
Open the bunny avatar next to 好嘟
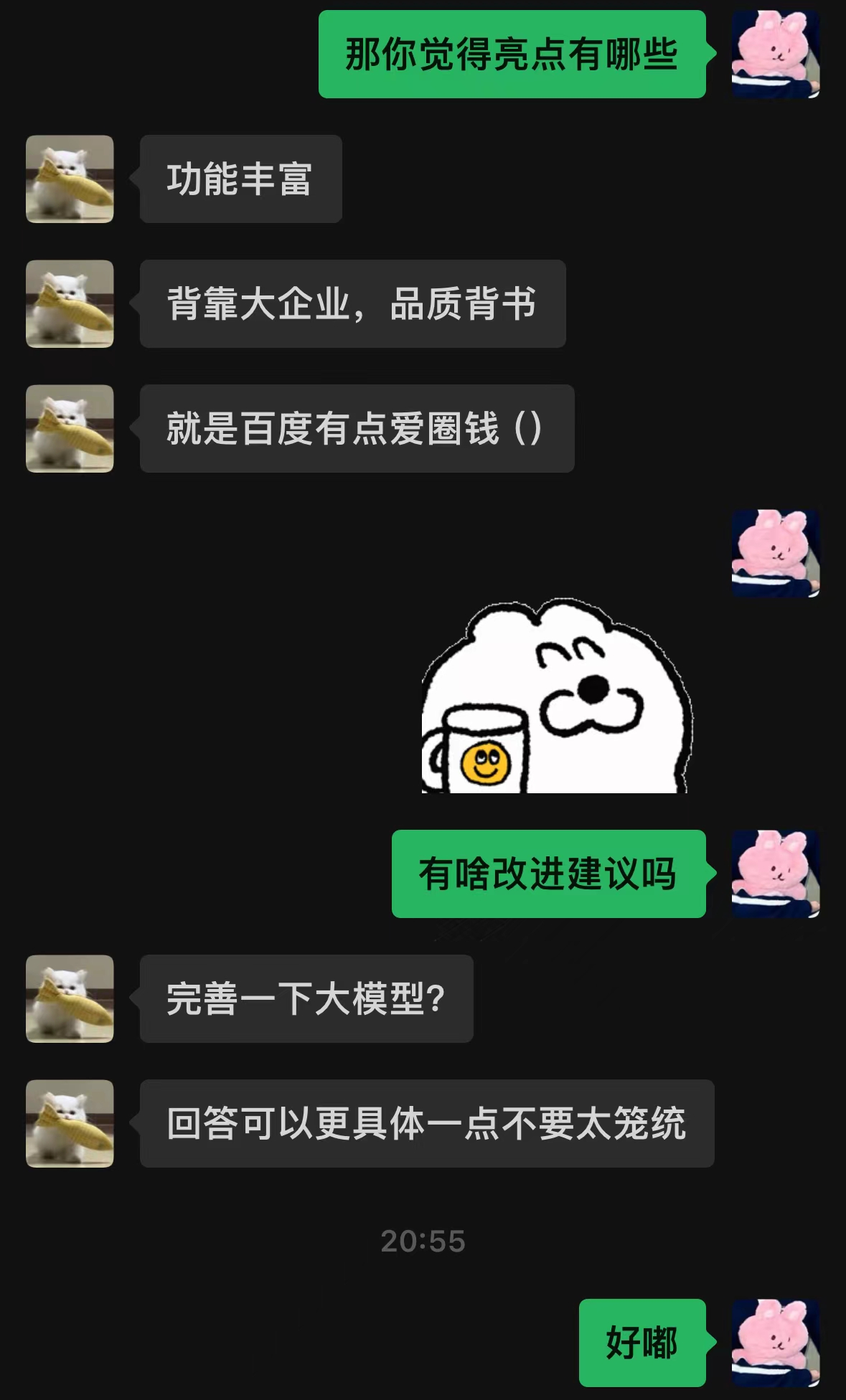[775, 1343]
